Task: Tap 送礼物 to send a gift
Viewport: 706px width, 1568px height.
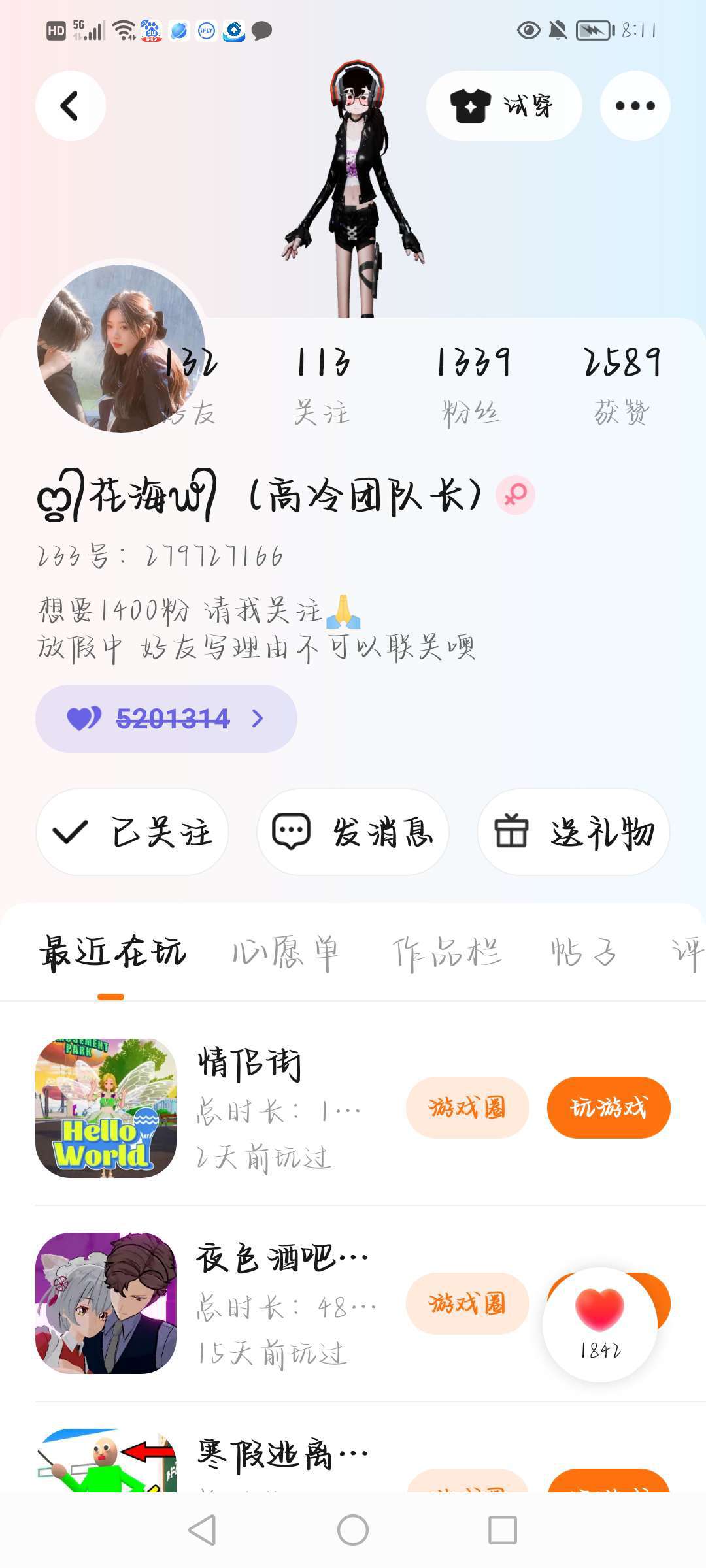Action: 573,832
